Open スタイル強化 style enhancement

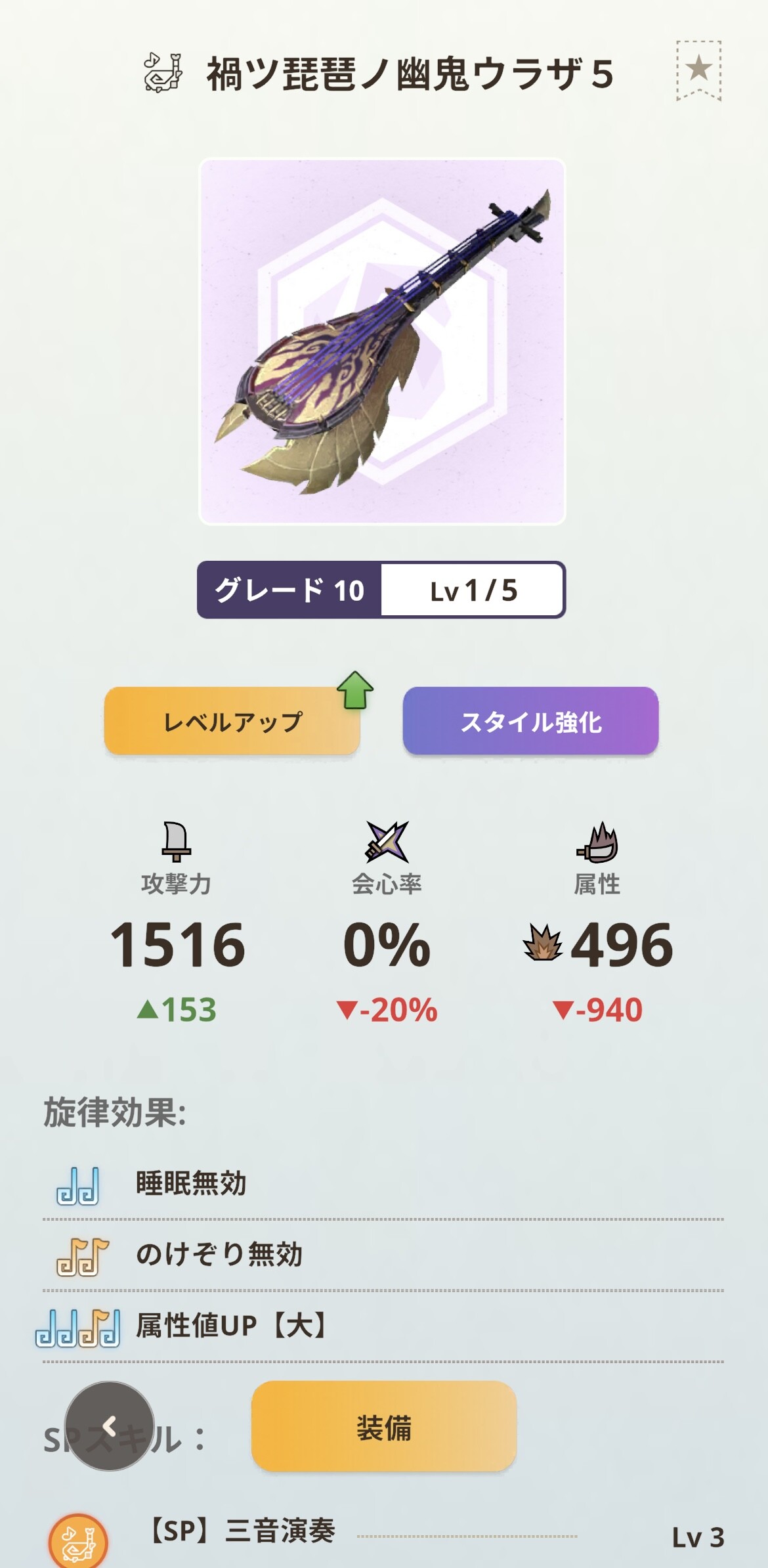[530, 722]
